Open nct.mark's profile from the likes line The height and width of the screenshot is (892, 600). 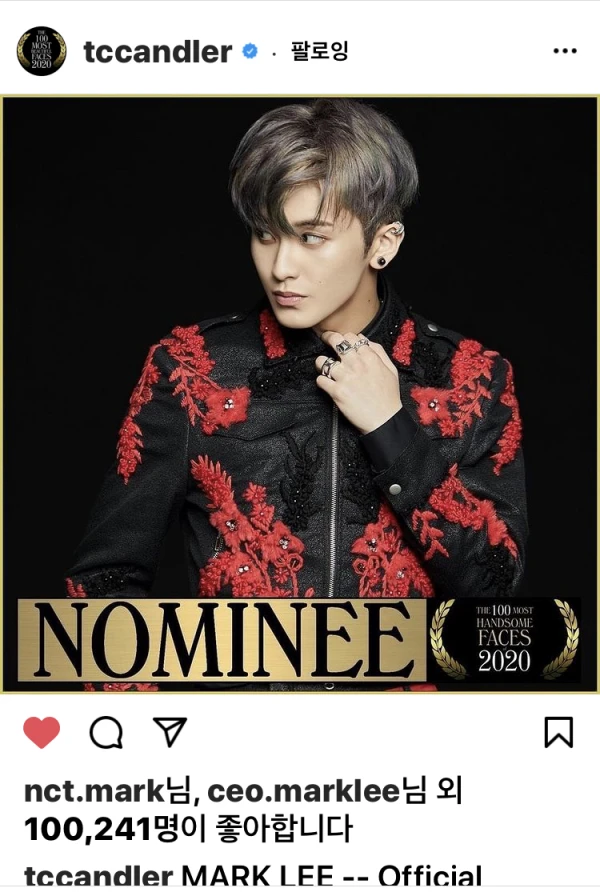(93, 793)
